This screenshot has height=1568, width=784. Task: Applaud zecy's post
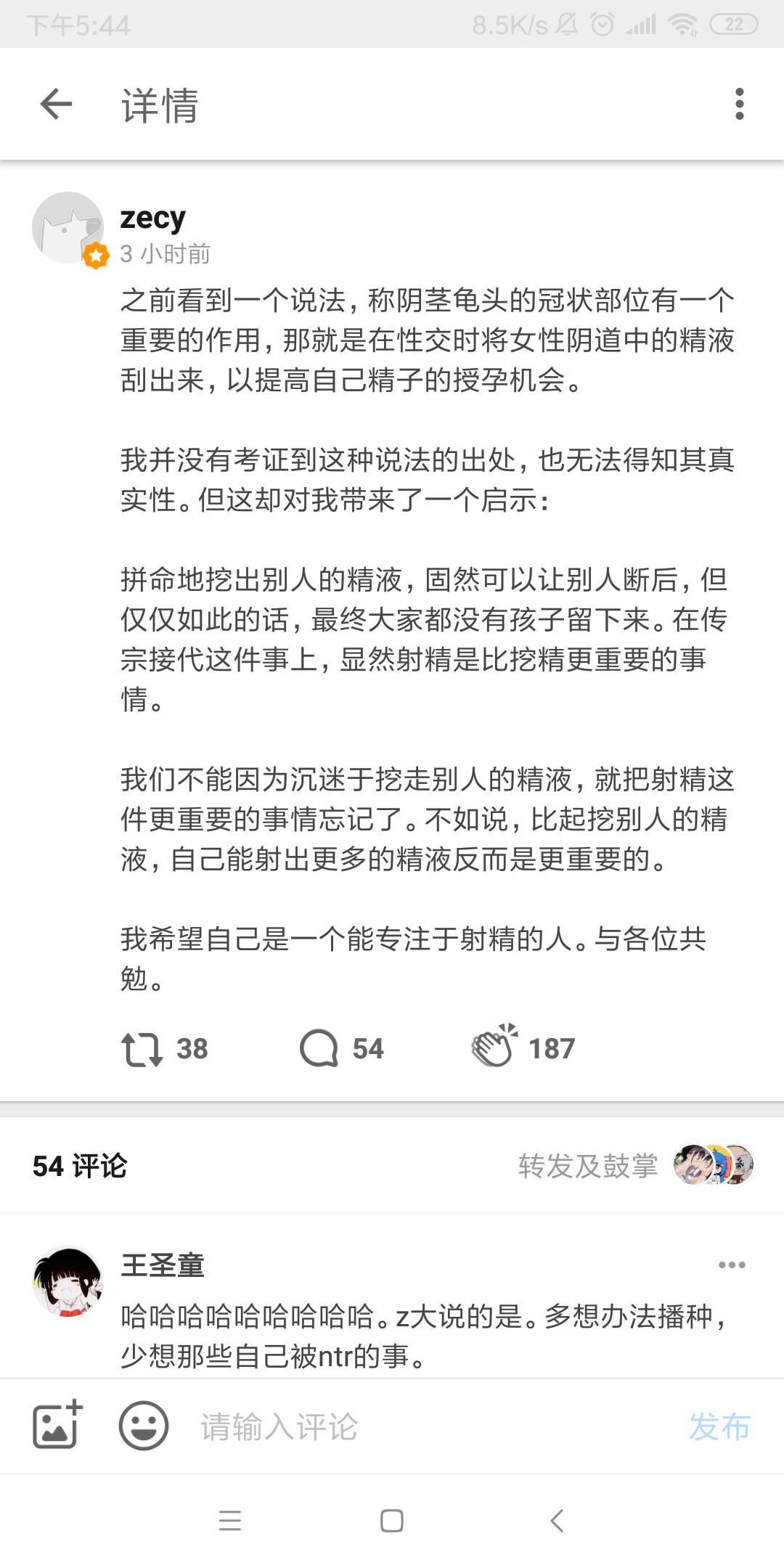pos(494,1047)
